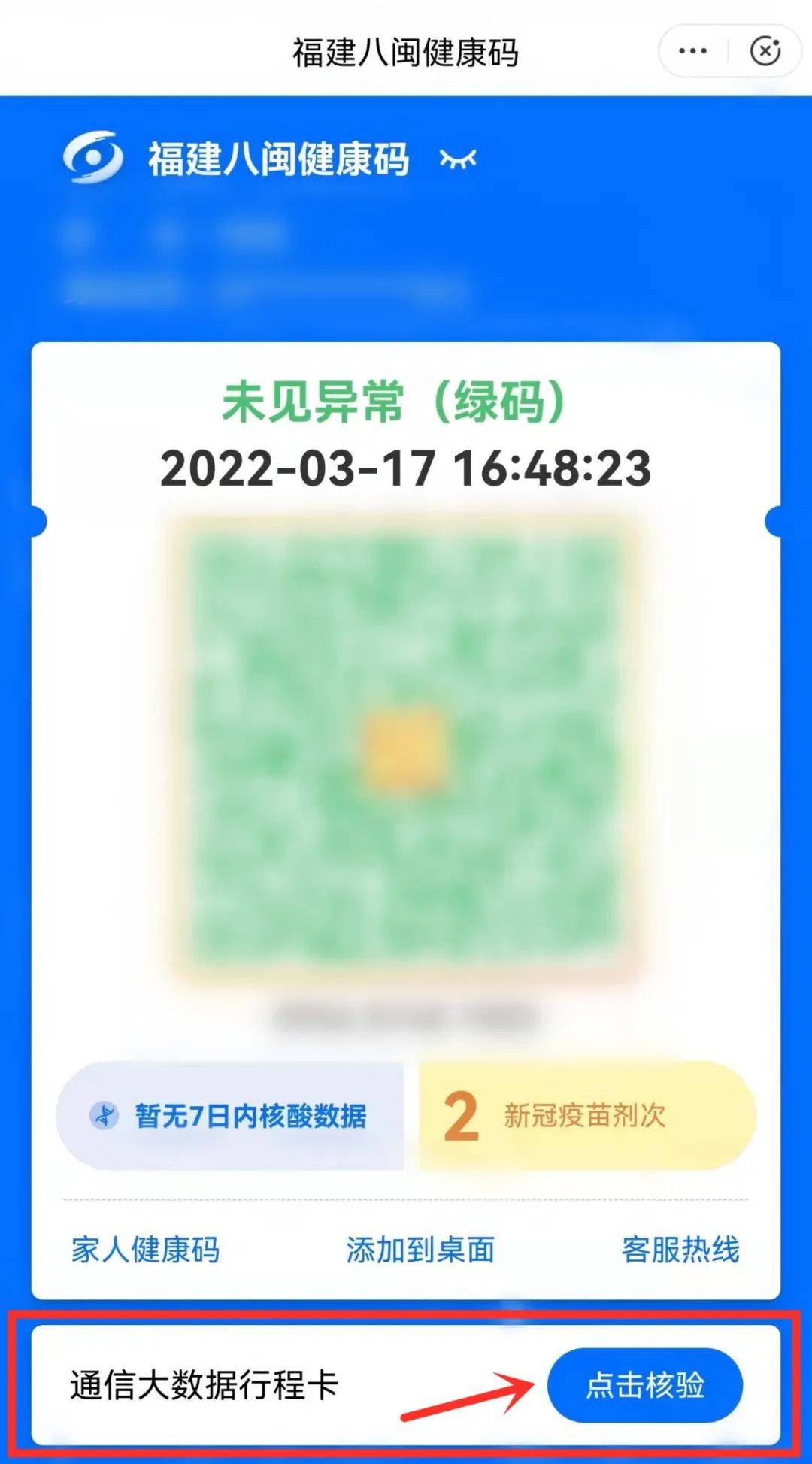812x1464 pixels.
Task: Click the 福建八闽健康码 typhoon logo icon
Action: tap(94, 159)
